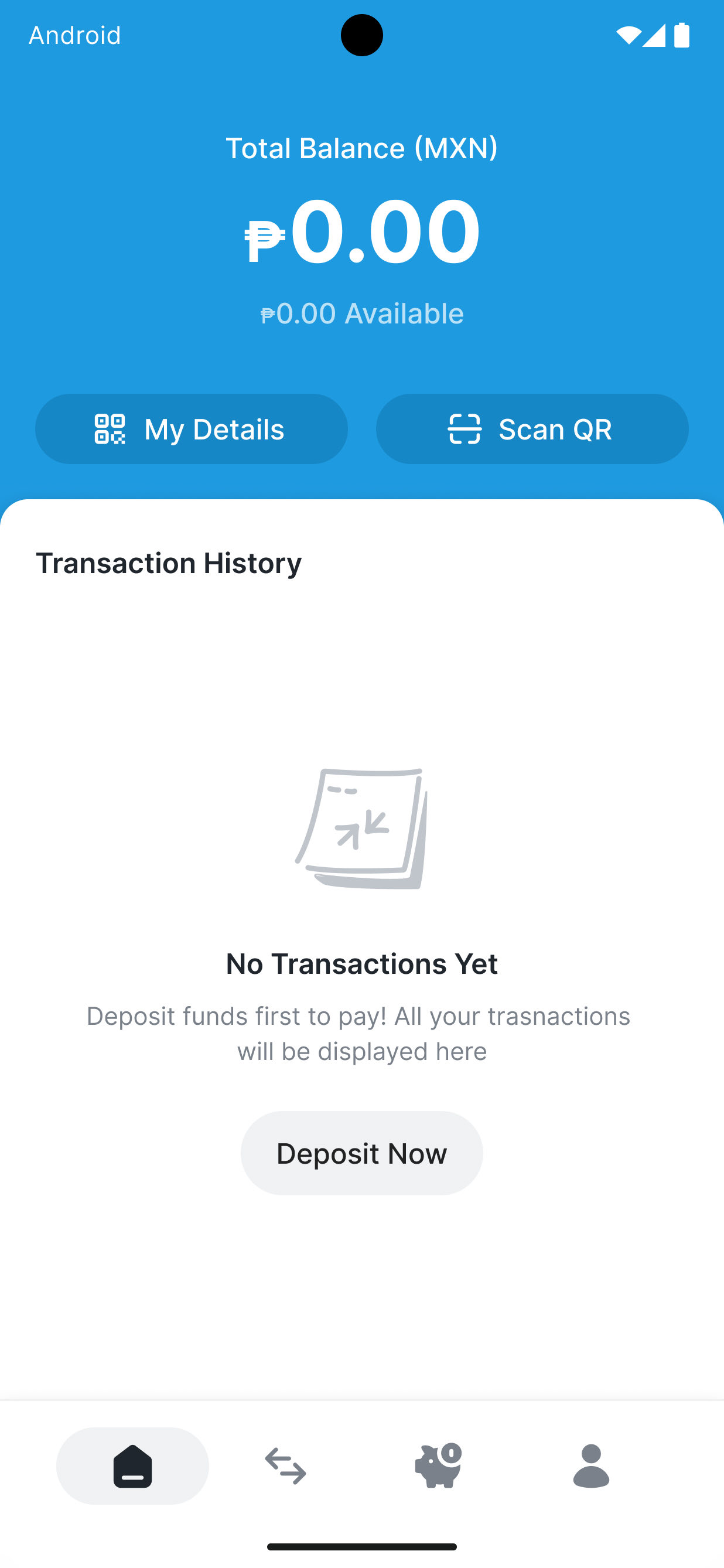Switch to the transfers arrows tab

pos(285,1465)
